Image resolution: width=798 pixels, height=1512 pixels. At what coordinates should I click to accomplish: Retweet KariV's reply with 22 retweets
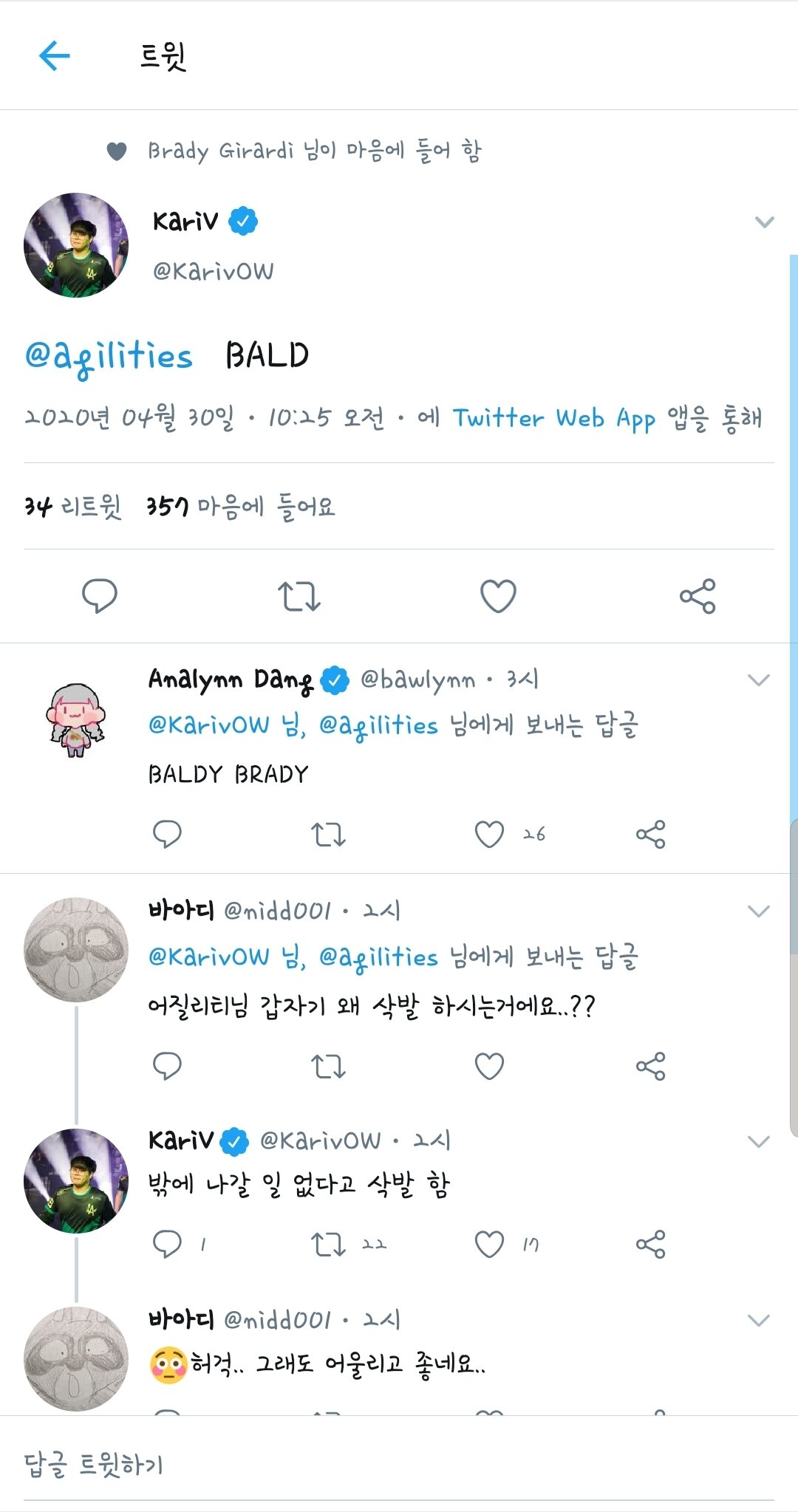(328, 1245)
